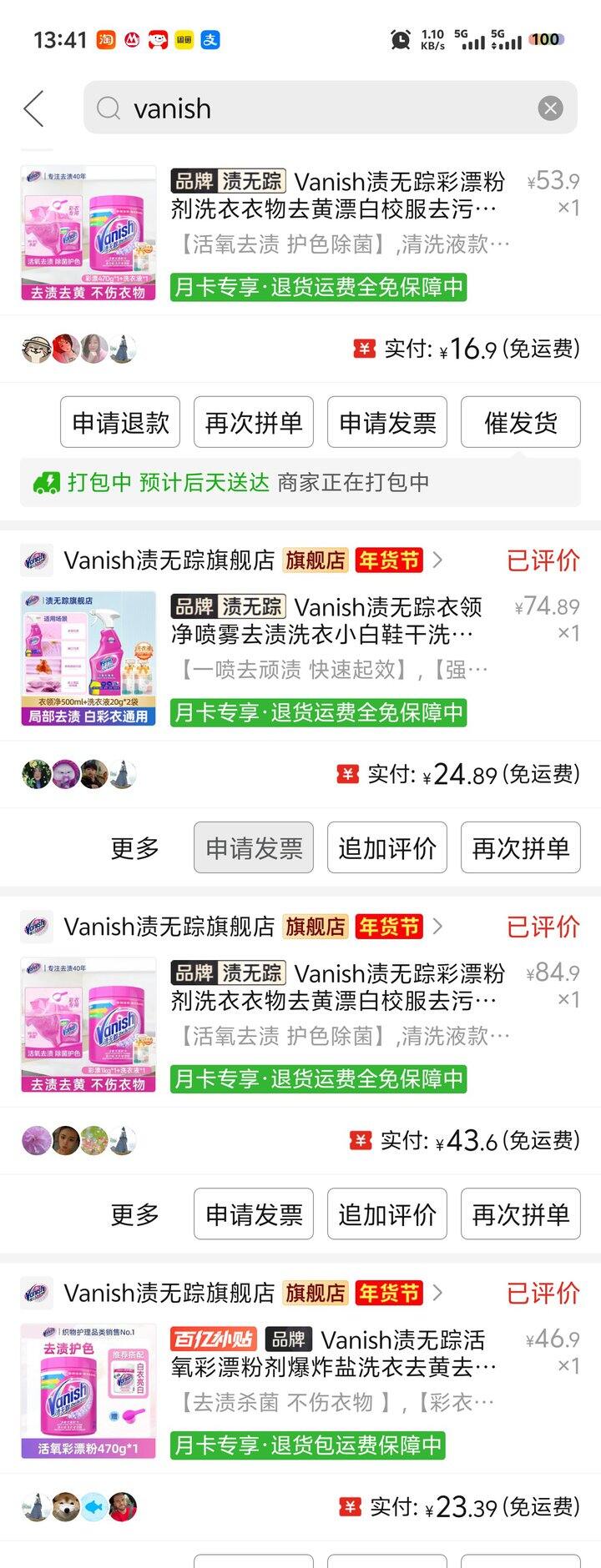The height and width of the screenshot is (1568, 601).
Task: Tap 催发货 to urge shipment
Action: point(521,423)
